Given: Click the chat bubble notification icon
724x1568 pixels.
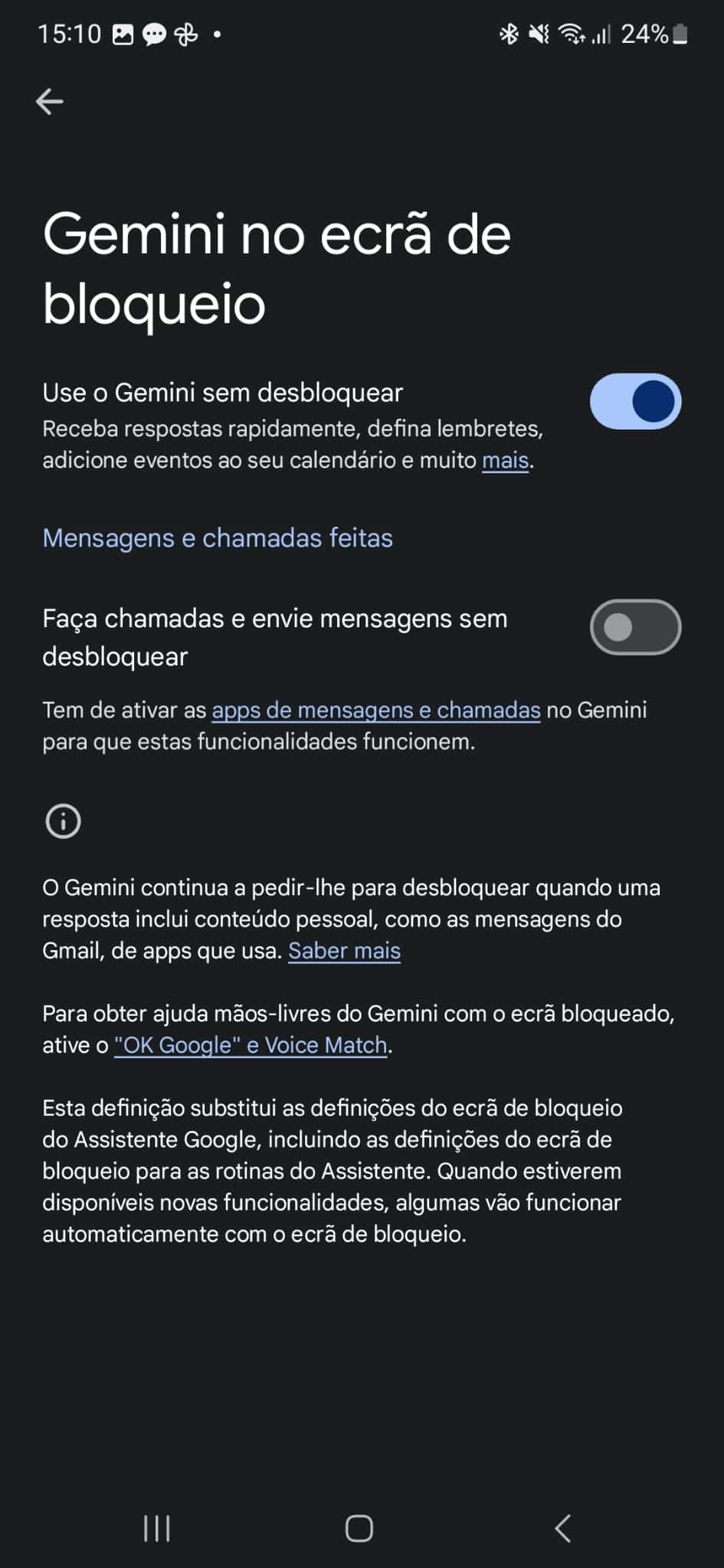Looking at the screenshot, I should tap(156, 33).
